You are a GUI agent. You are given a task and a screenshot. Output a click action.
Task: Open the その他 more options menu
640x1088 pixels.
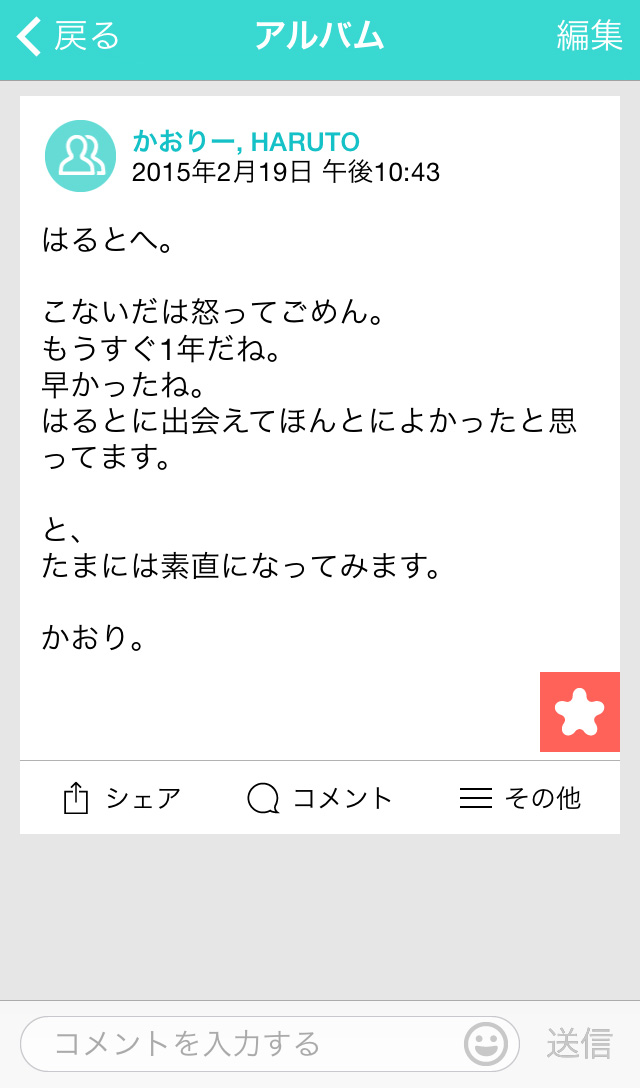point(519,798)
